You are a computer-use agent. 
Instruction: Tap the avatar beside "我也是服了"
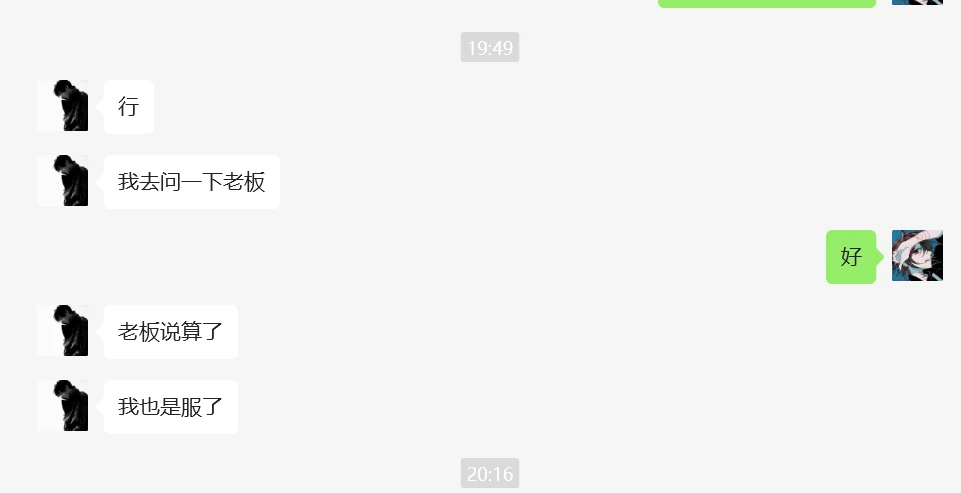tap(63, 406)
